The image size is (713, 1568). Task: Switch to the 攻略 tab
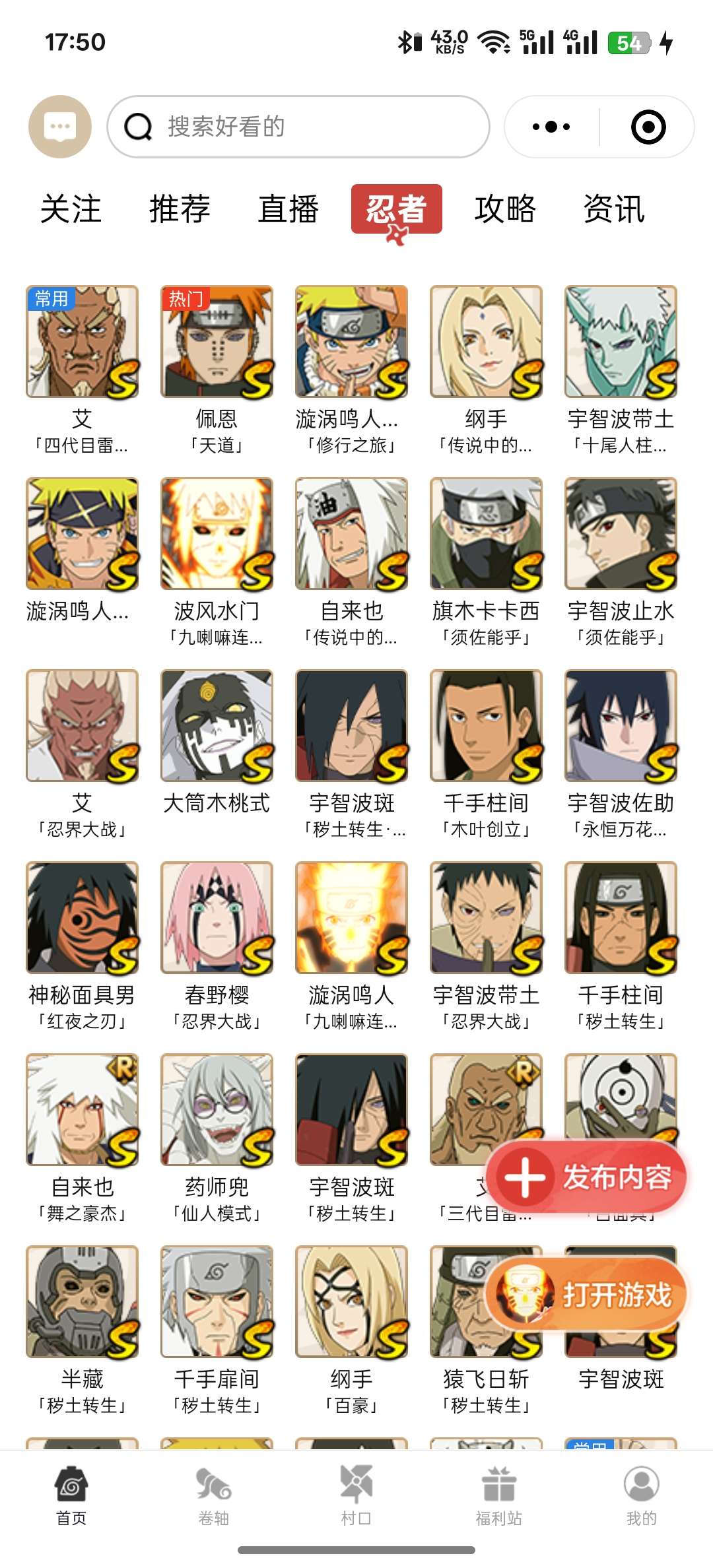(505, 209)
